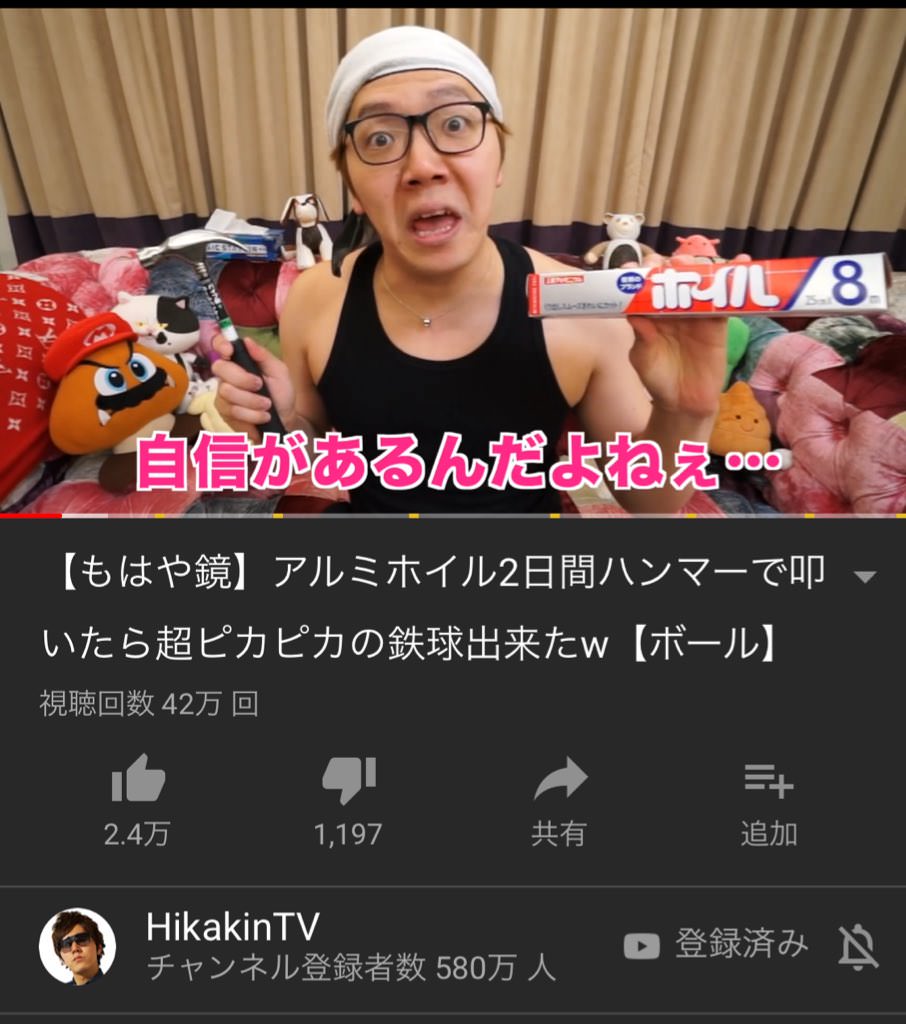
Task: Expand the video description arrow
Action: (865, 577)
